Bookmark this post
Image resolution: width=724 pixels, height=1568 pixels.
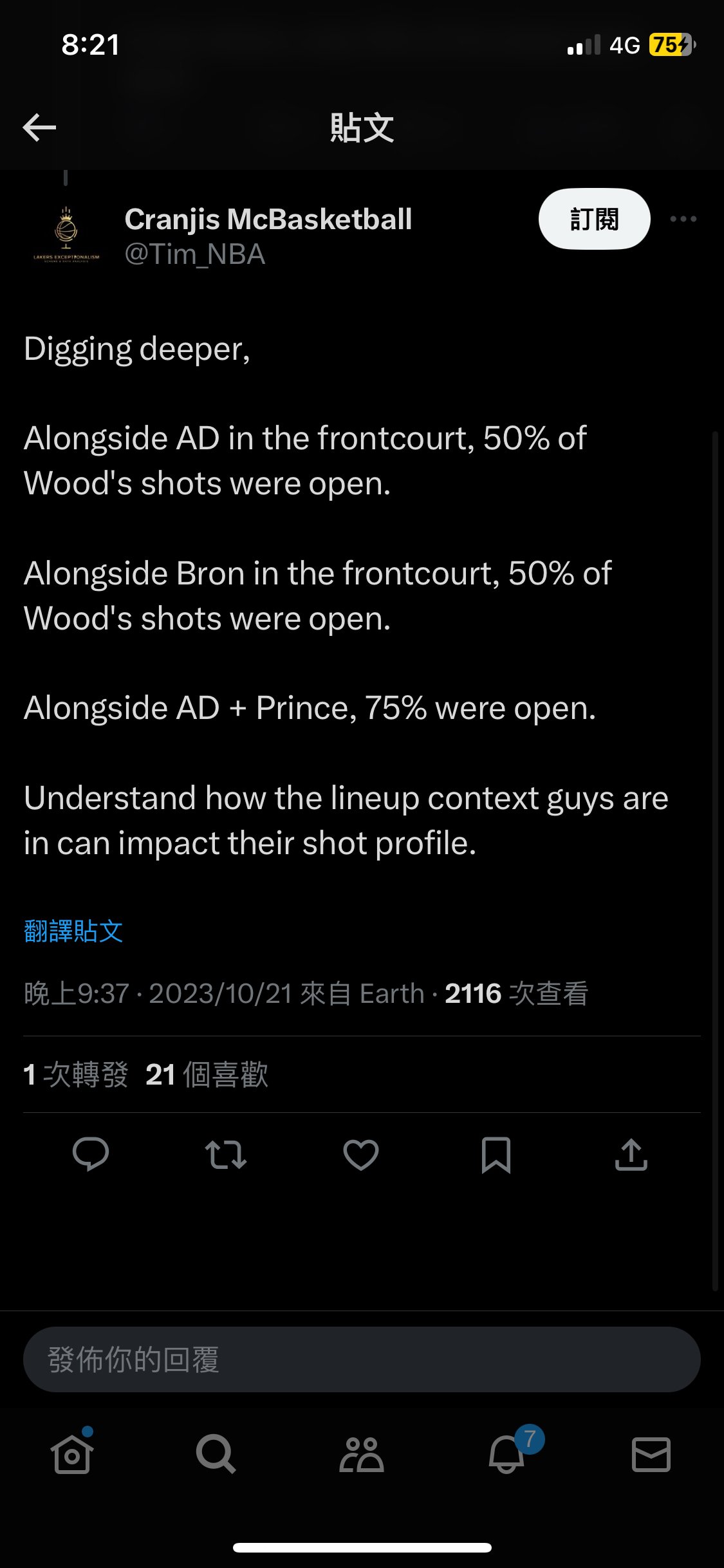(x=496, y=1155)
